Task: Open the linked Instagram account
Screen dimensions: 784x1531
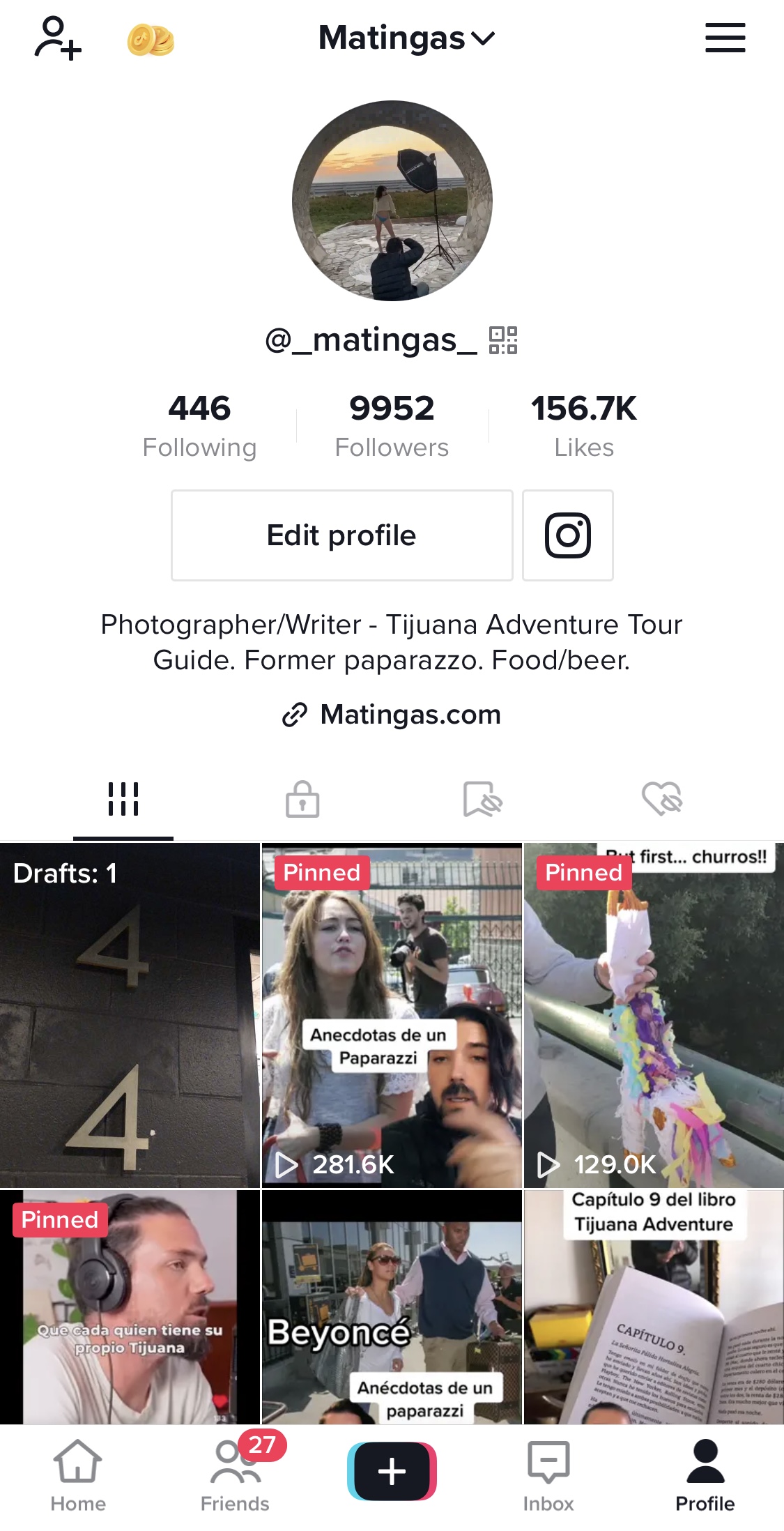Action: (568, 535)
